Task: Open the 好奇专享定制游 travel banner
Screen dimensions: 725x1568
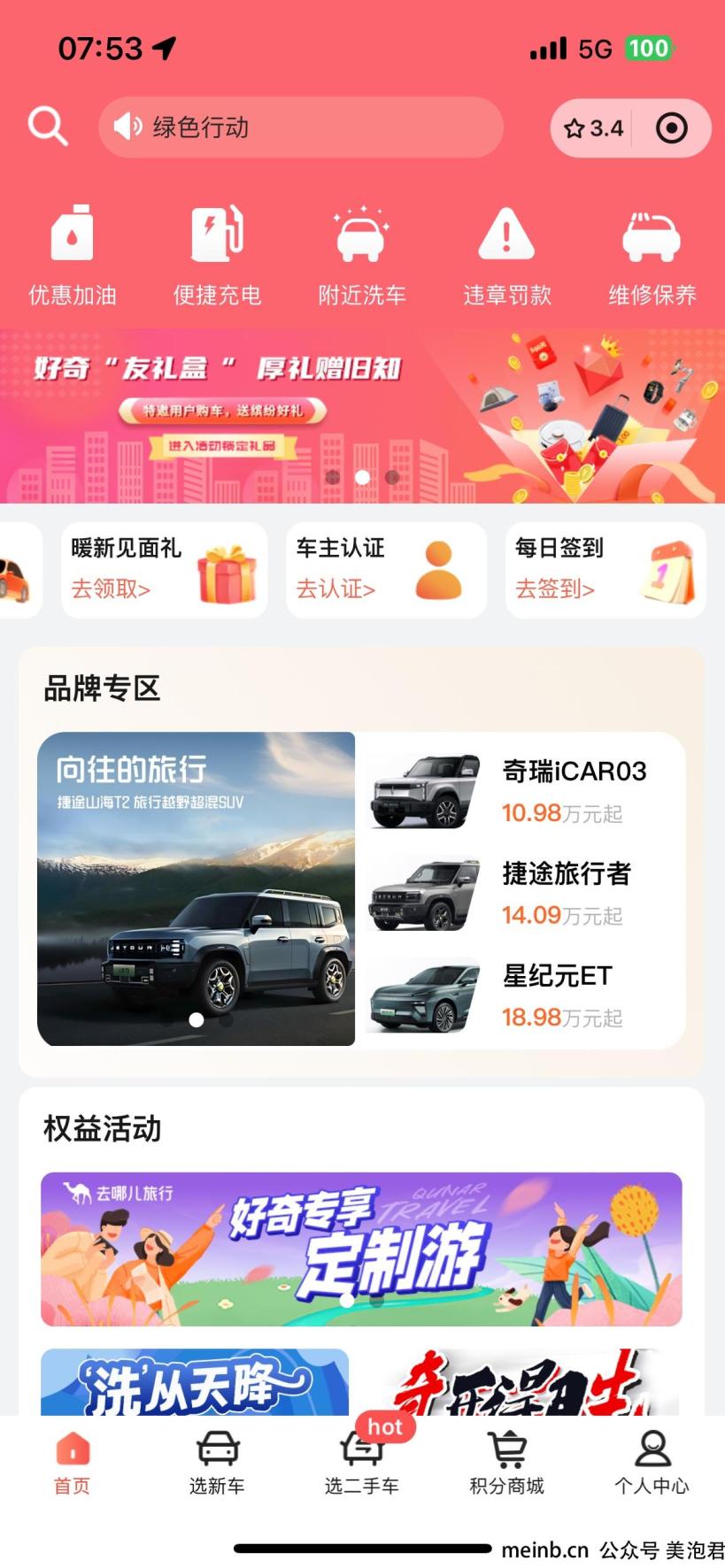Action: click(361, 1249)
